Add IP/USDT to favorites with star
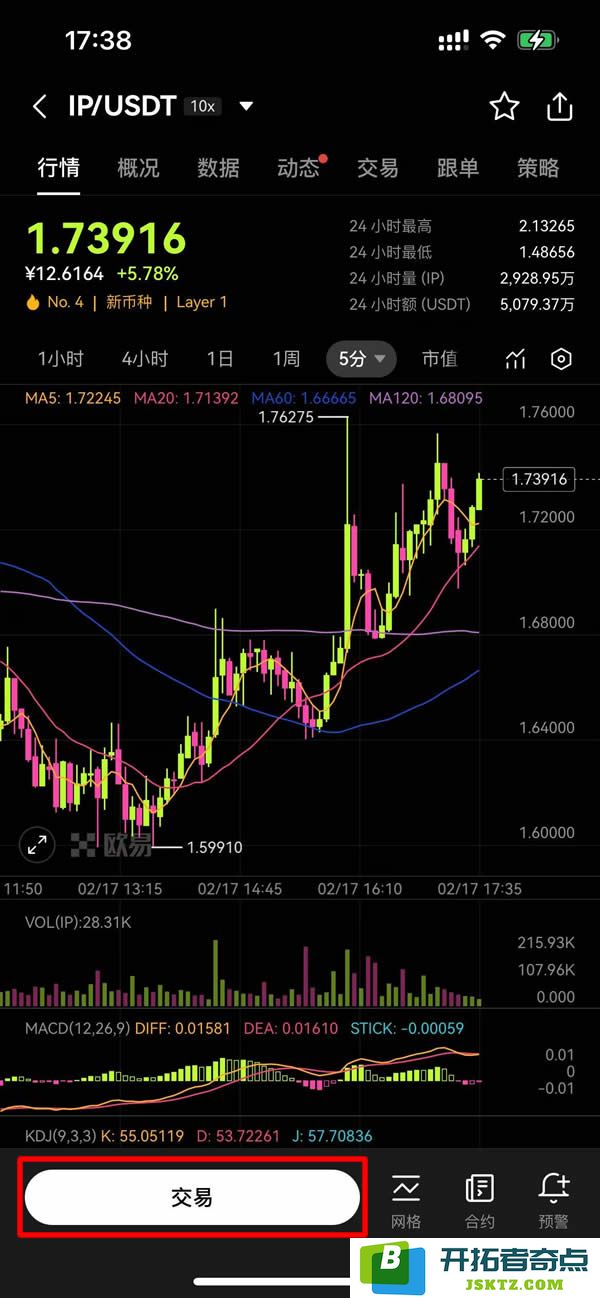600x1298 pixels. point(504,106)
